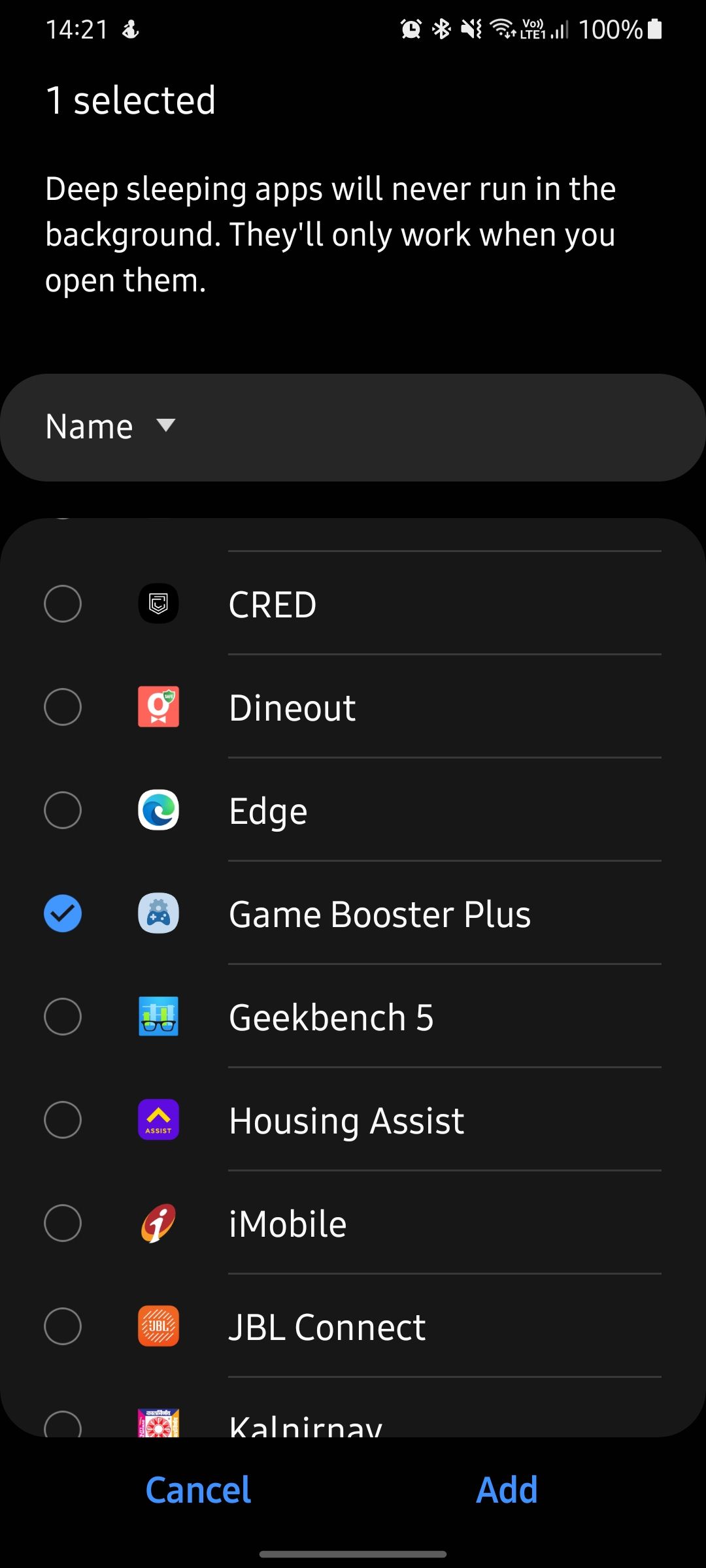Uncheck Game Booster Plus
The height and width of the screenshot is (1568, 706).
click(x=63, y=913)
